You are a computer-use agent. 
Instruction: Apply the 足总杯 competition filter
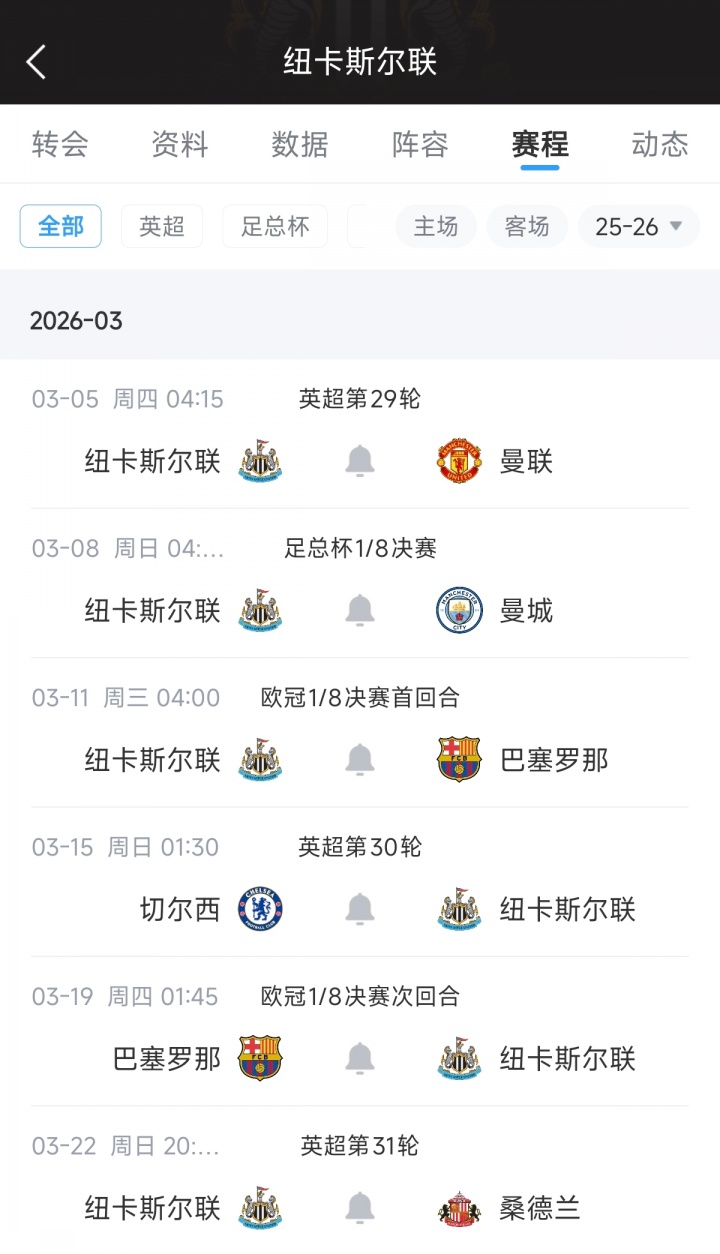pos(274,226)
